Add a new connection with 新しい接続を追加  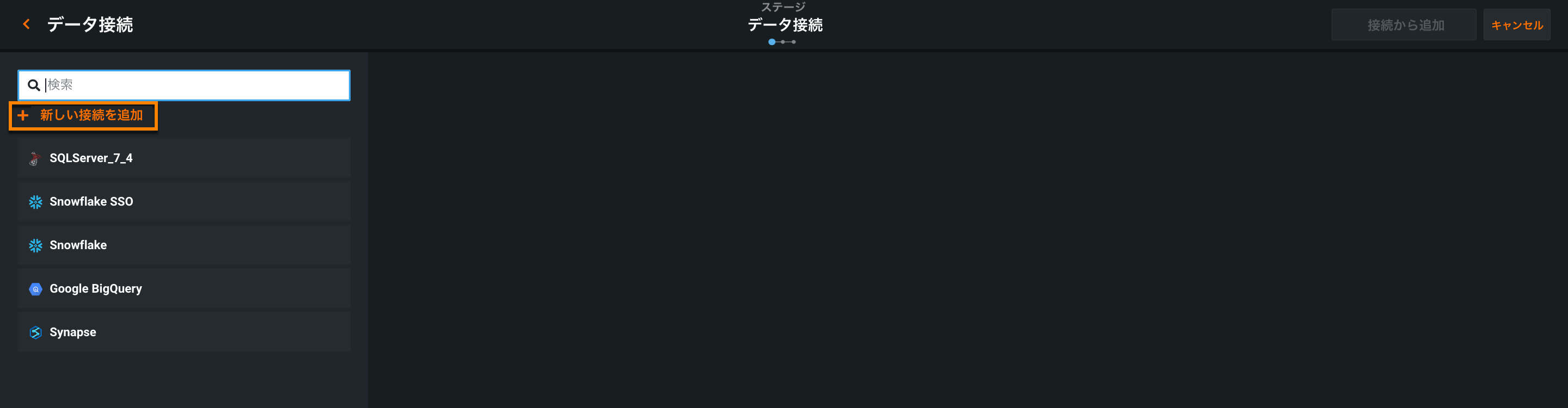83,115
